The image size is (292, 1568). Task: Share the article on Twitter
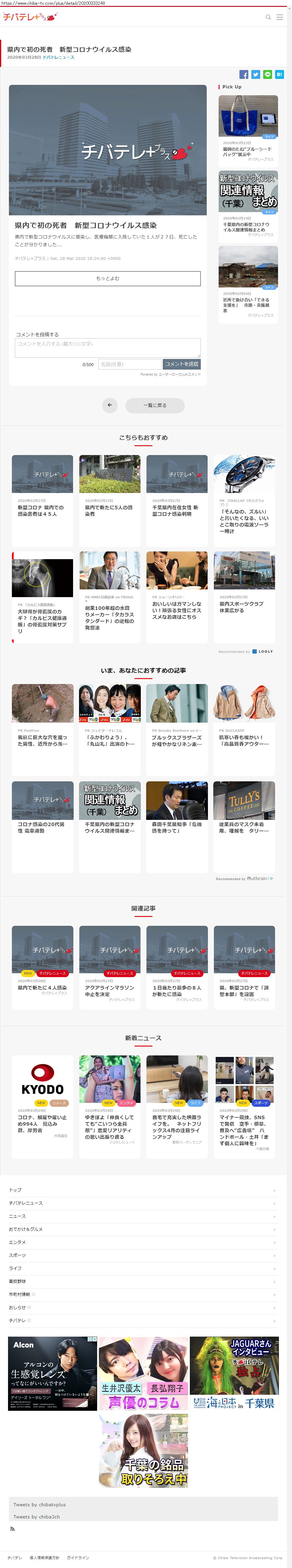tap(255, 74)
